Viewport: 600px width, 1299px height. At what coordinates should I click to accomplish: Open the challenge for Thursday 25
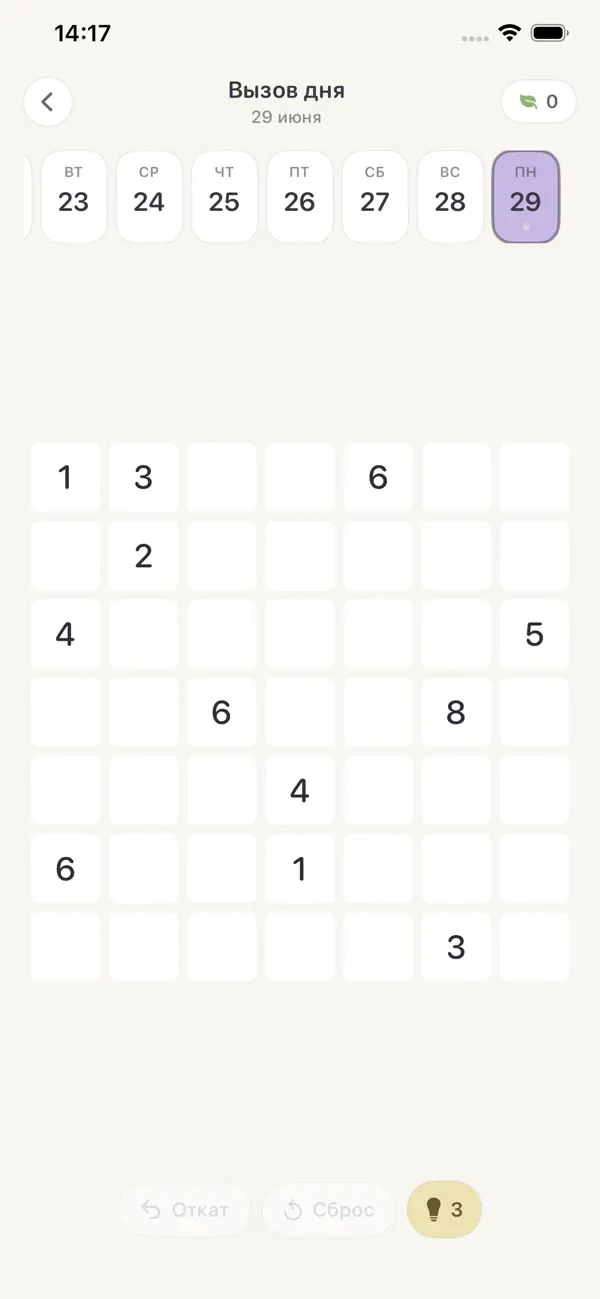(x=224, y=197)
